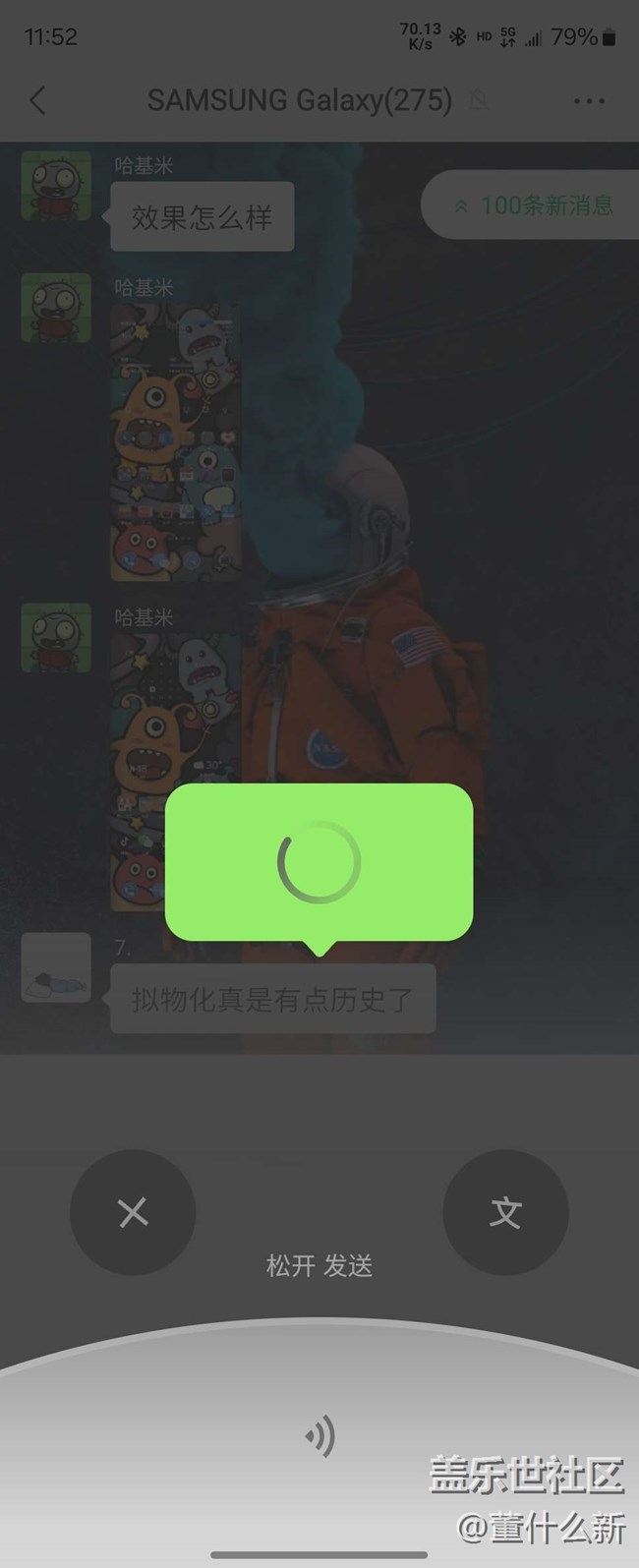Cancel the voice recording

click(133, 1212)
